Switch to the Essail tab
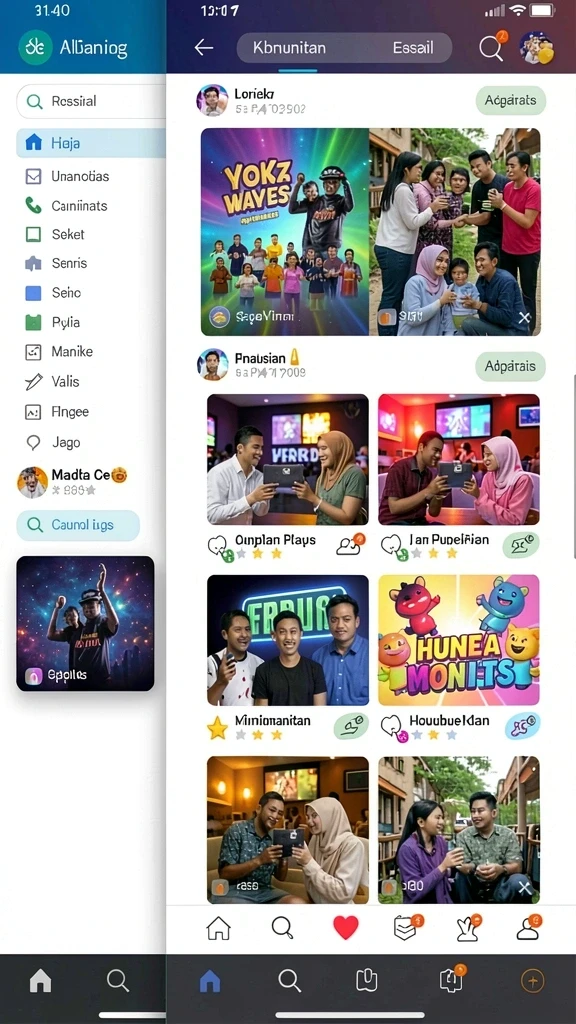Image resolution: width=576 pixels, height=1024 pixels. click(x=413, y=48)
